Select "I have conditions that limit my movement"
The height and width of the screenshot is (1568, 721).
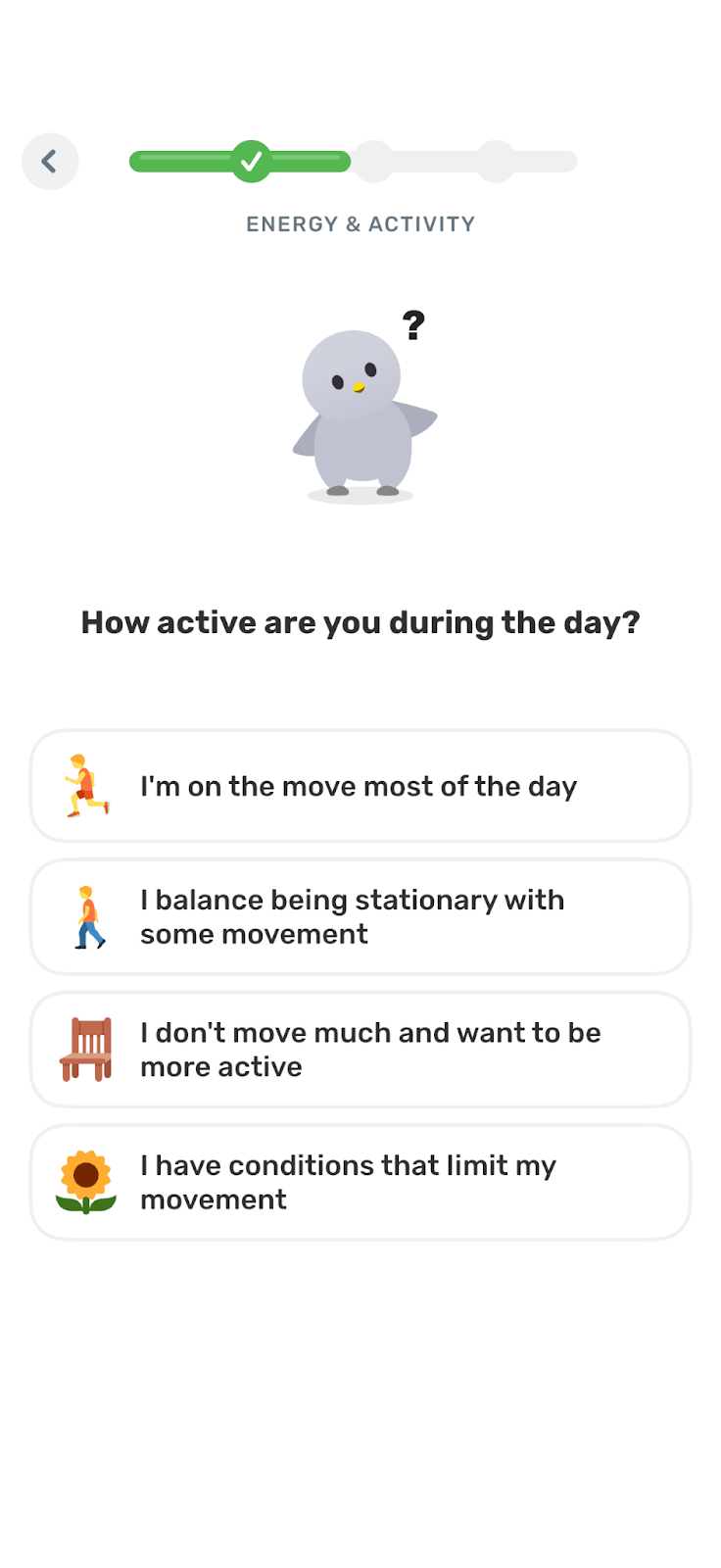tap(360, 1182)
